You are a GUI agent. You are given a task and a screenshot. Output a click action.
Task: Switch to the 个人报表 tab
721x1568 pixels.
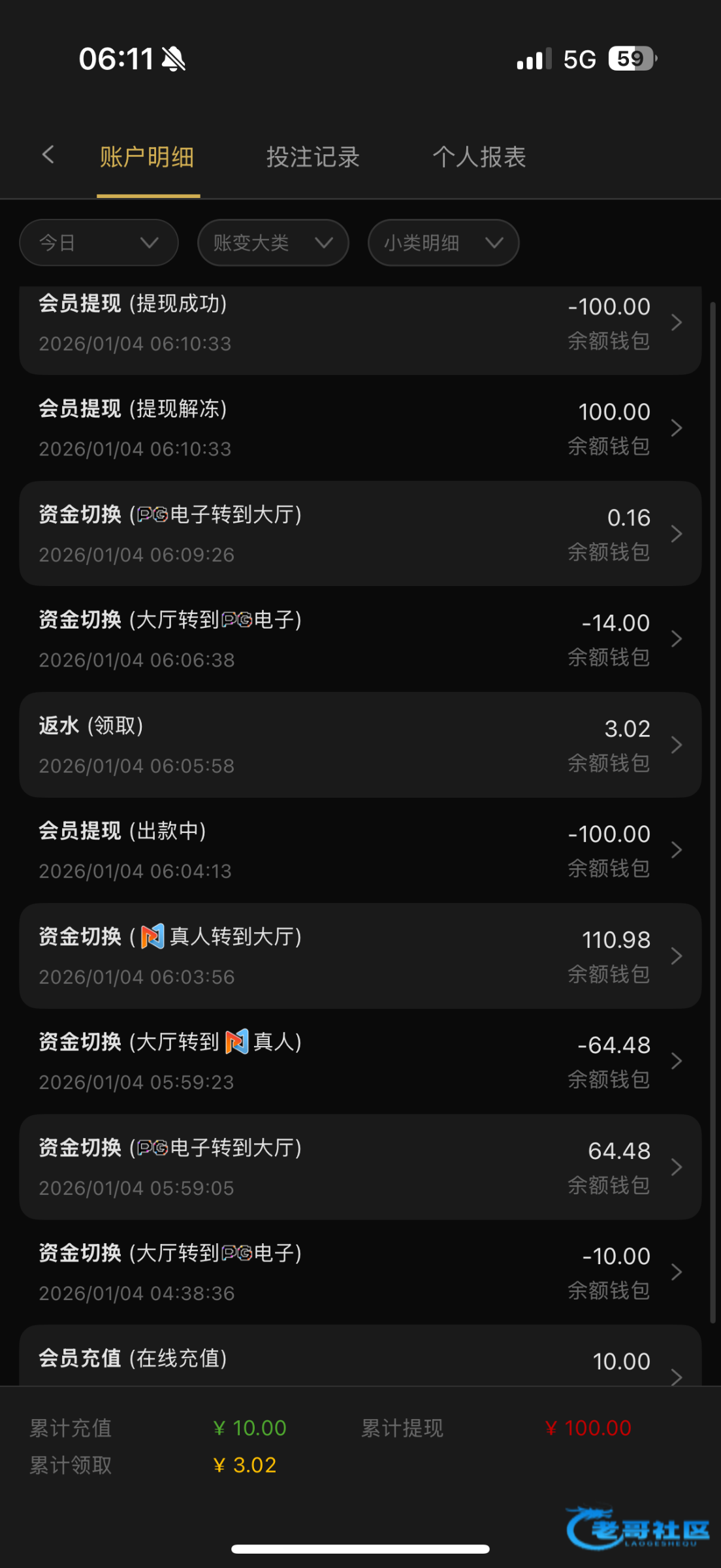pyautogui.click(x=479, y=157)
